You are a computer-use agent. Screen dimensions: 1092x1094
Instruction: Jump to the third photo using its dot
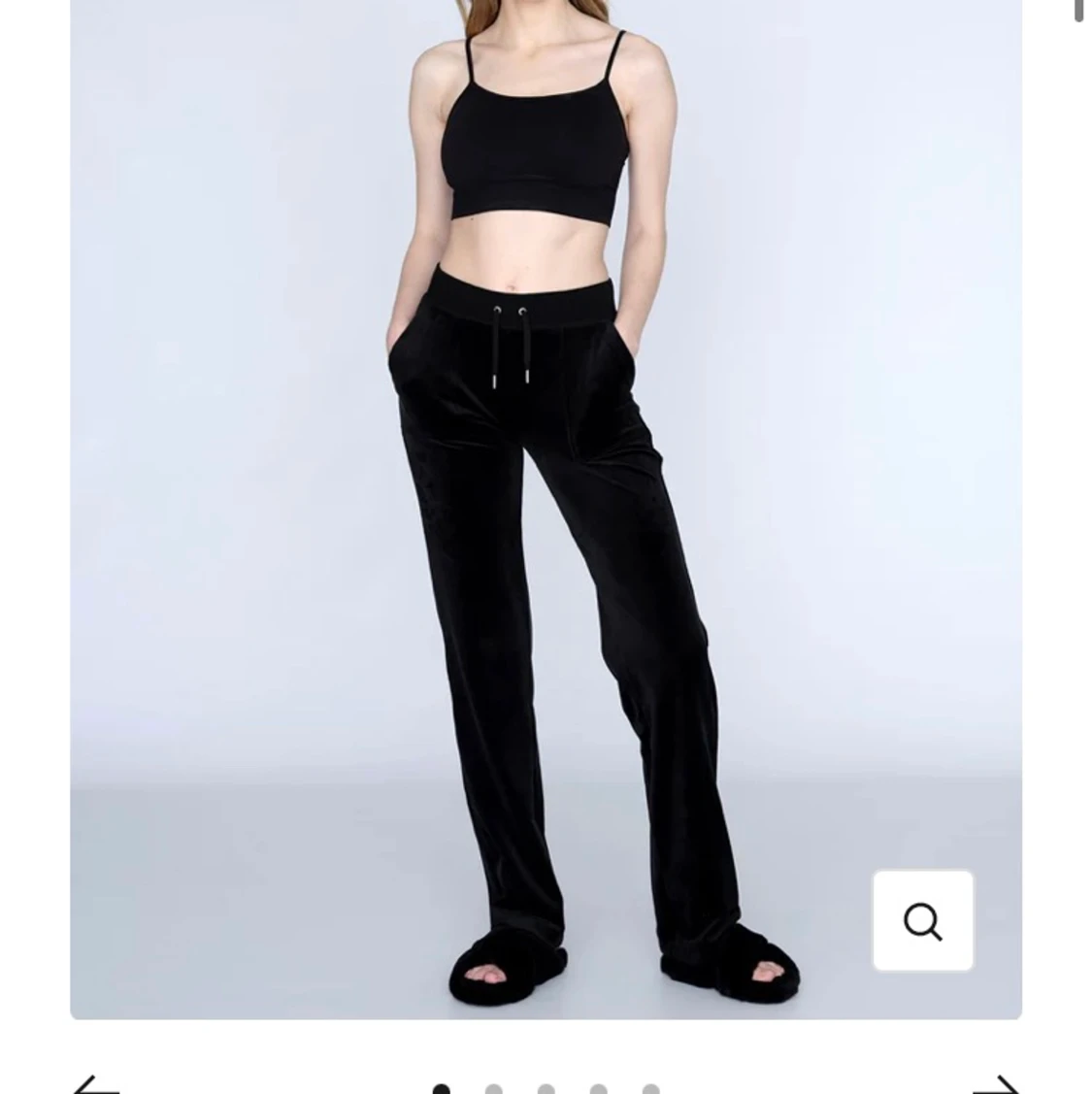(545, 1092)
